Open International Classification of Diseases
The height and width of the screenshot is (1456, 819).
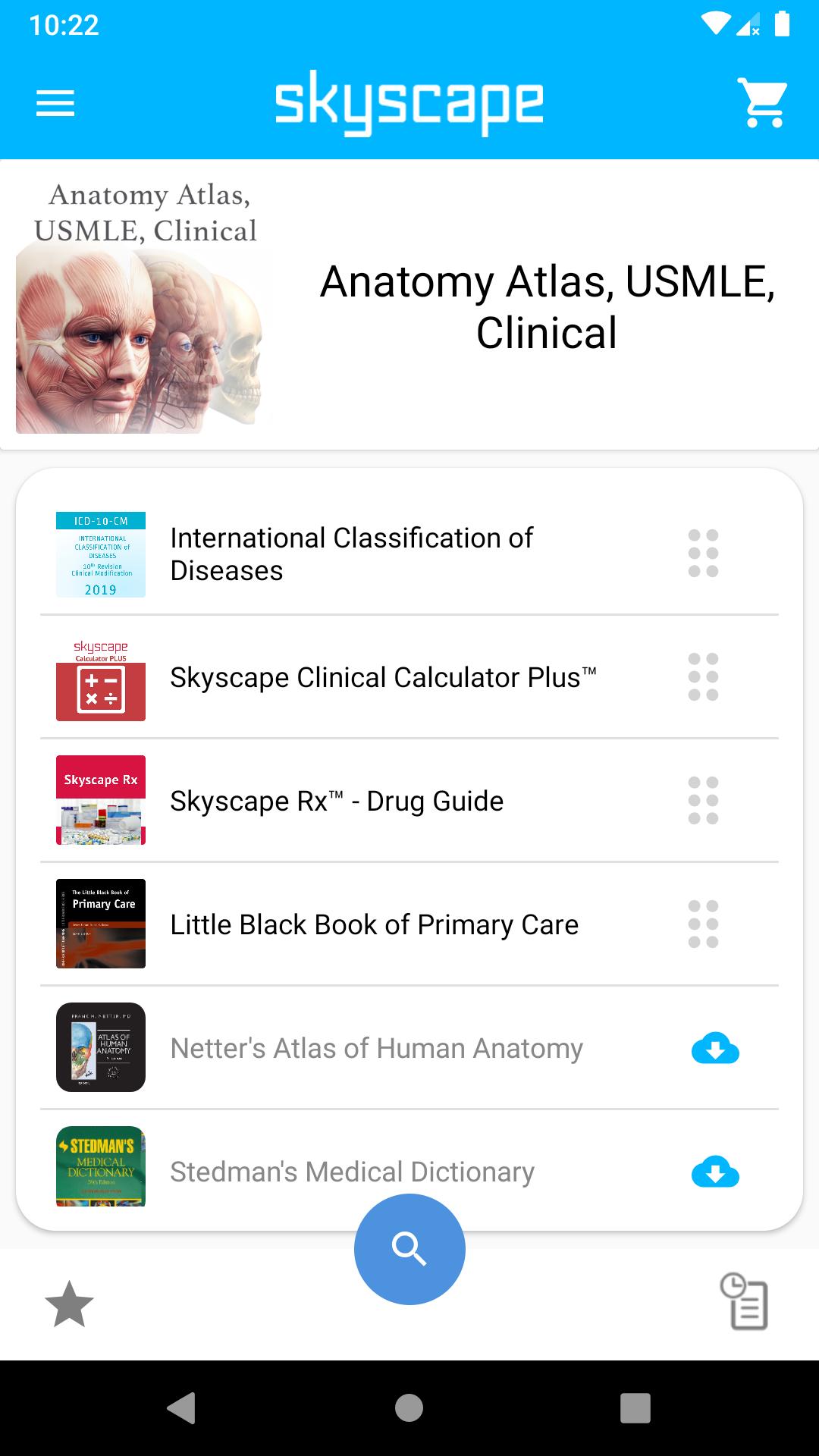coord(409,554)
